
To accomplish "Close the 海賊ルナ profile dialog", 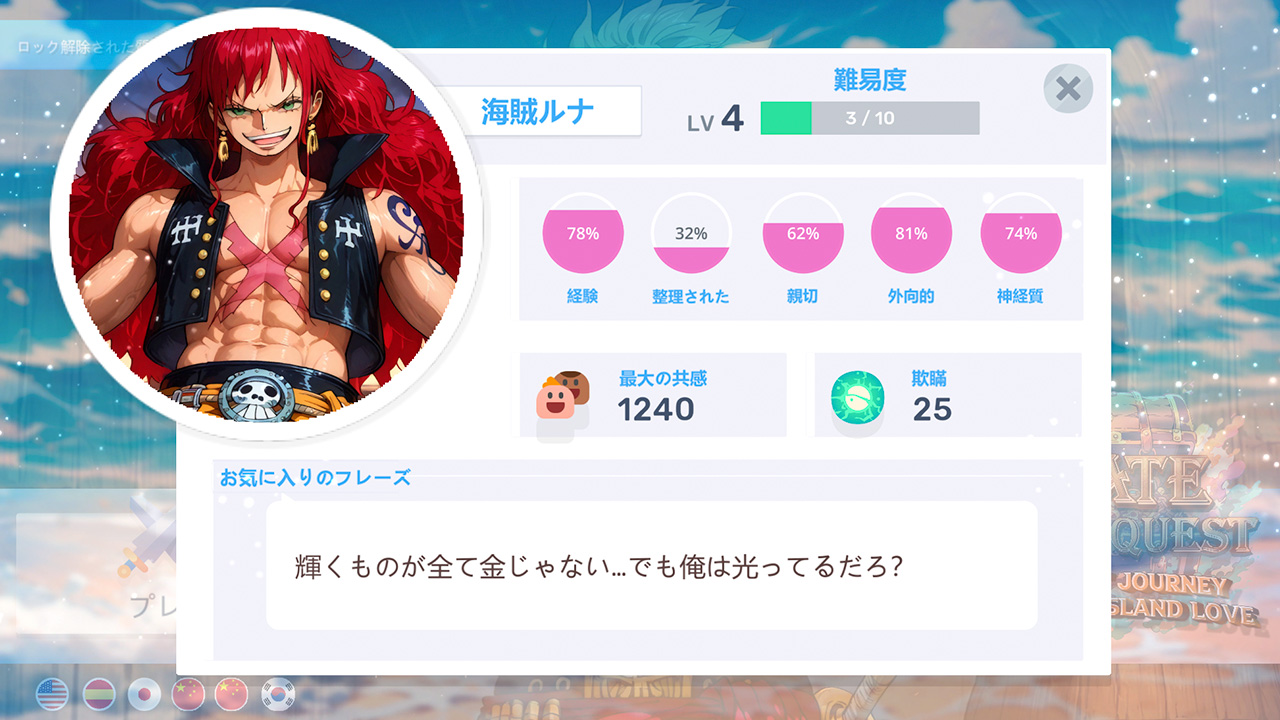I will (1068, 89).
